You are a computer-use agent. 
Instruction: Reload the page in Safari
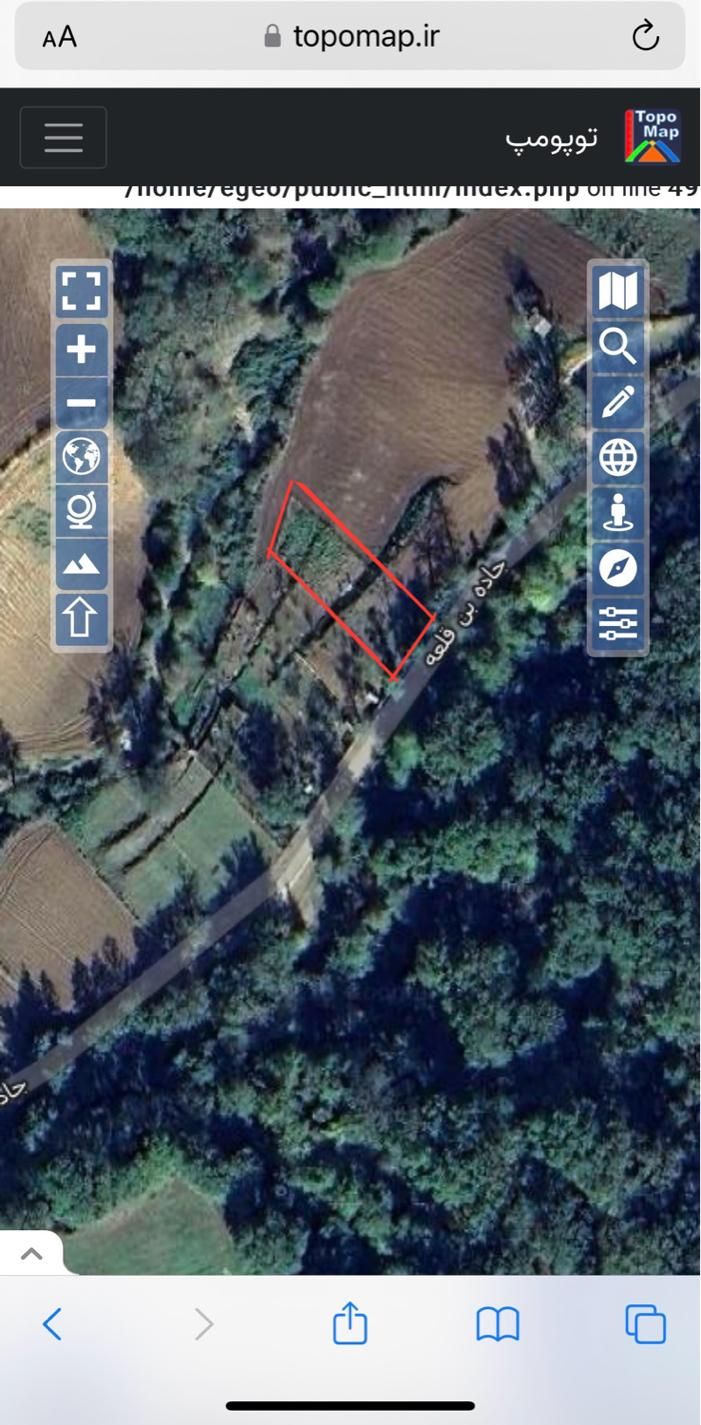[x=646, y=37]
